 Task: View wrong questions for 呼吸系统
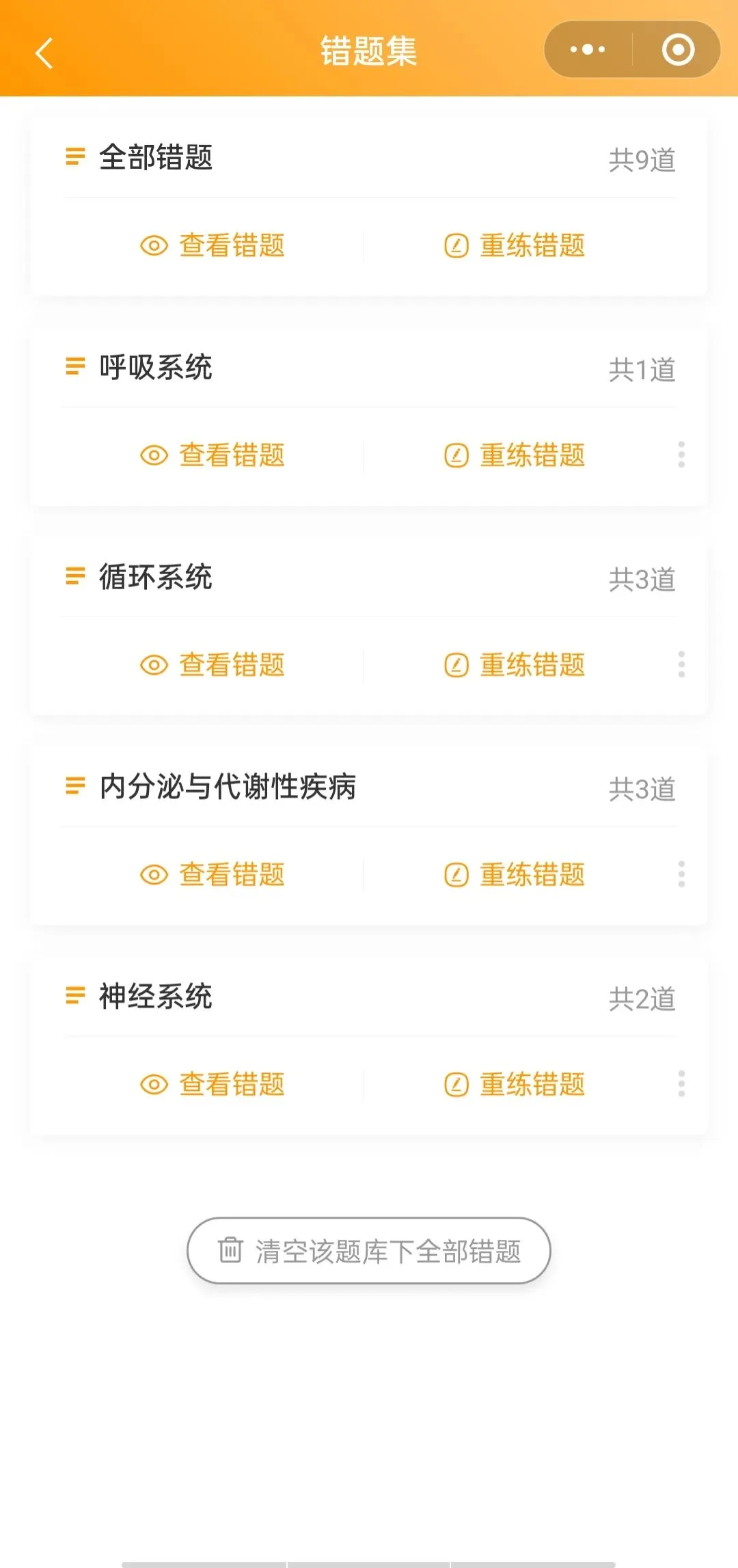[x=213, y=455]
